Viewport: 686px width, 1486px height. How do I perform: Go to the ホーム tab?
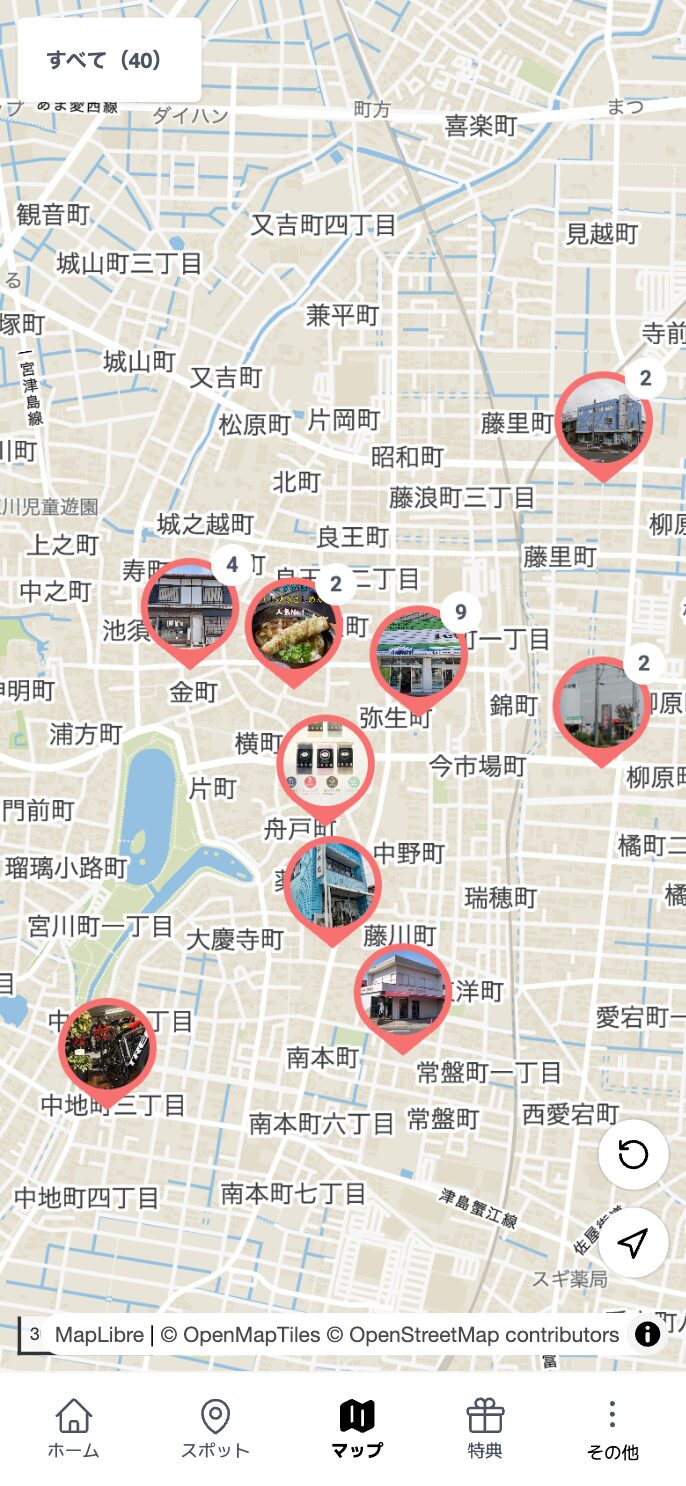point(73,1429)
